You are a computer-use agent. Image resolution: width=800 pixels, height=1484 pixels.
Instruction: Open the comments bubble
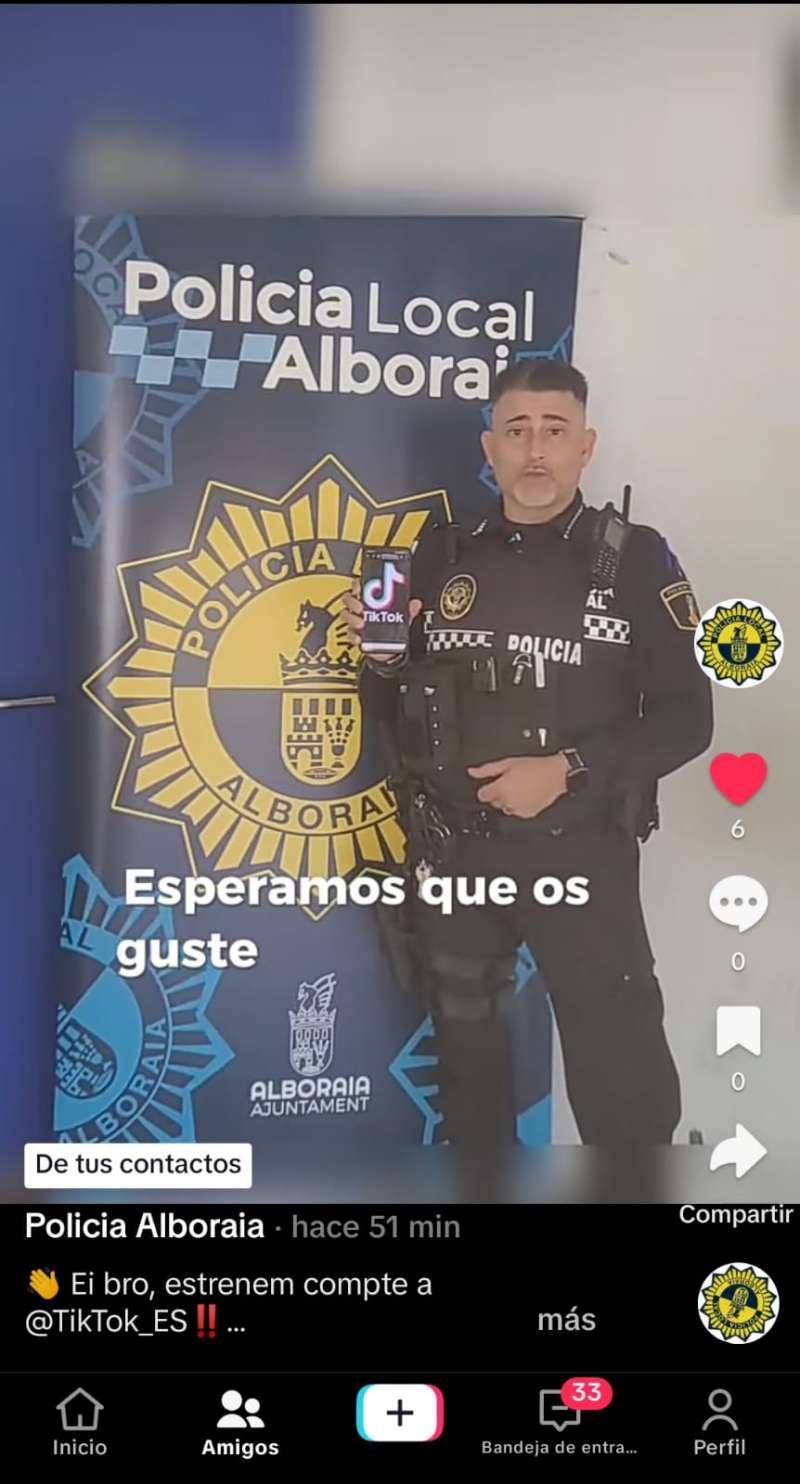pos(738,904)
